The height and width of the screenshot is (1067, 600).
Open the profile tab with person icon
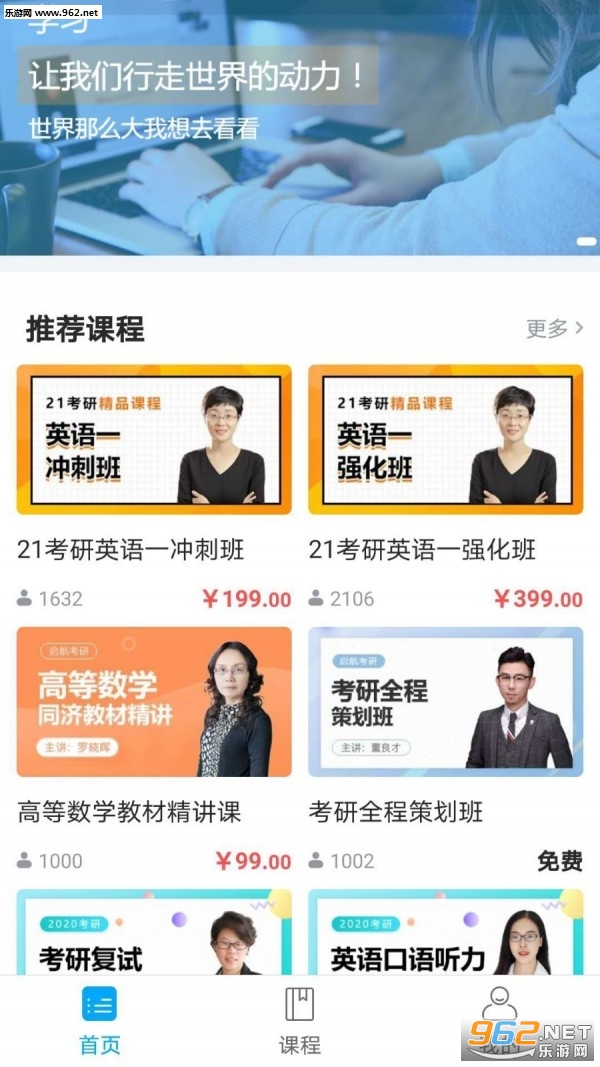[499, 1008]
